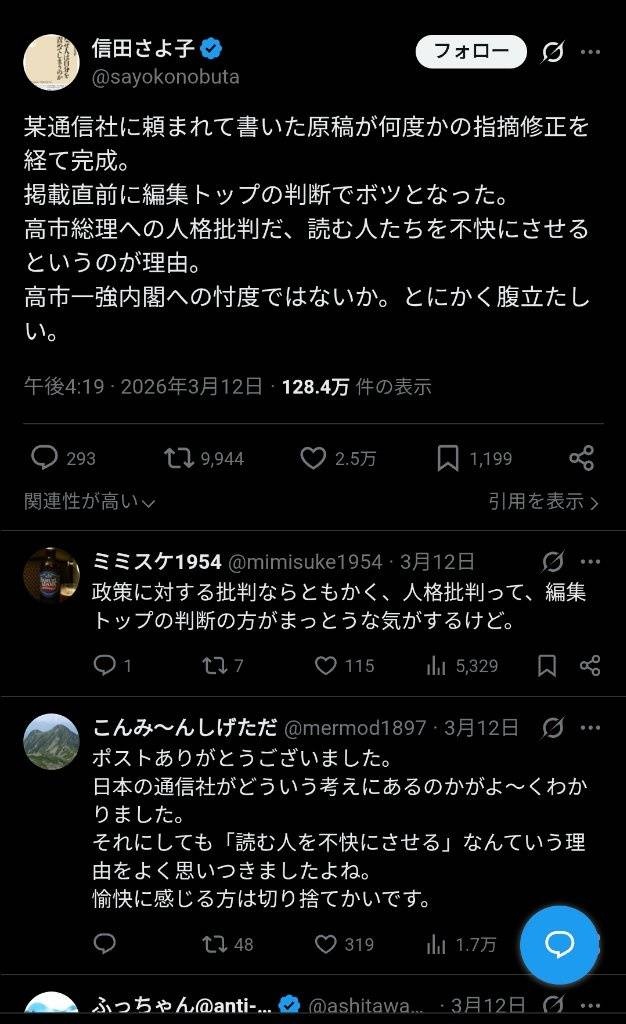The image size is (626, 1024).
Task: Repost こんみ〜んしげただ's reply
Action: [x=215, y=943]
